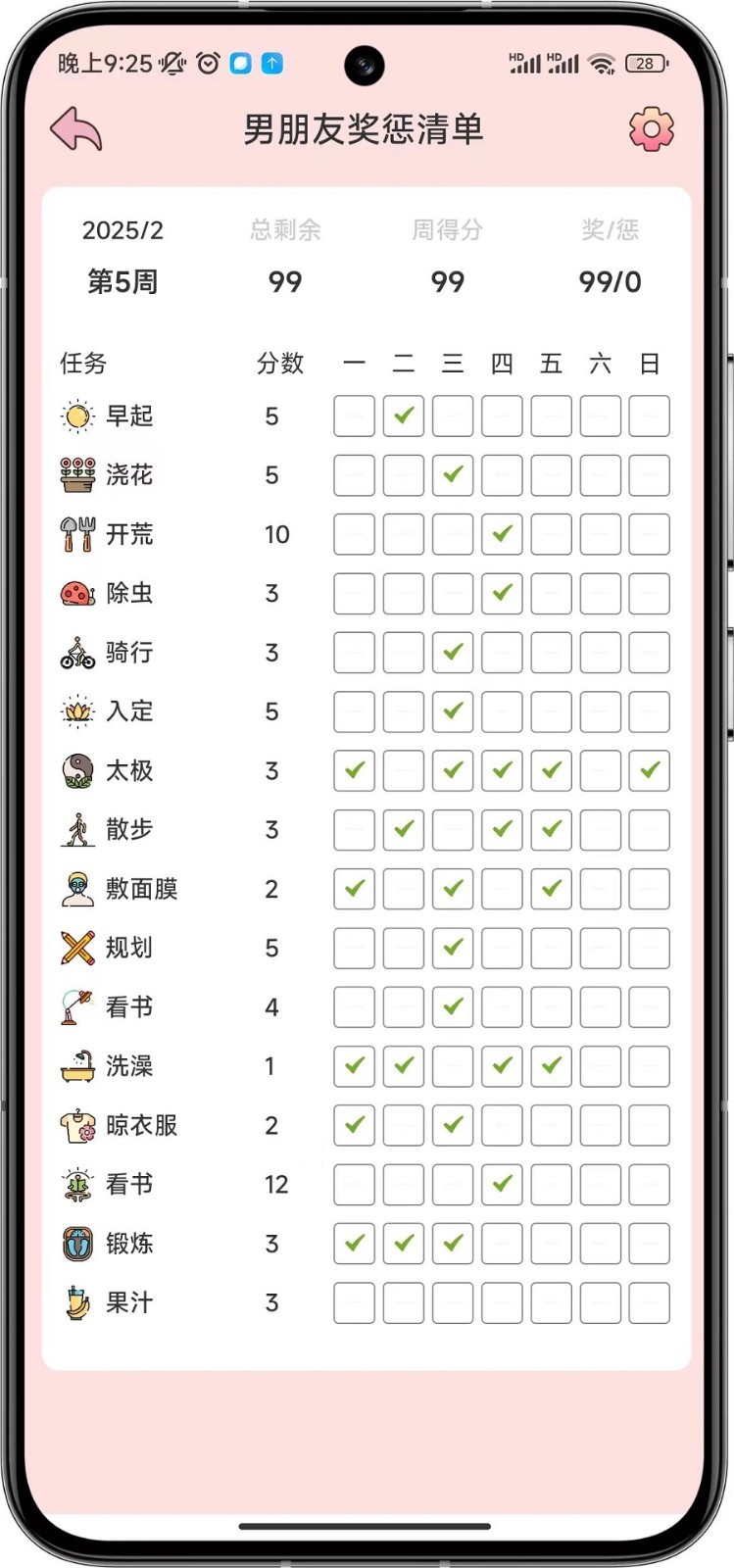734x1568 pixels.
Task: Check Monday's box for 散步
Action: [354, 830]
